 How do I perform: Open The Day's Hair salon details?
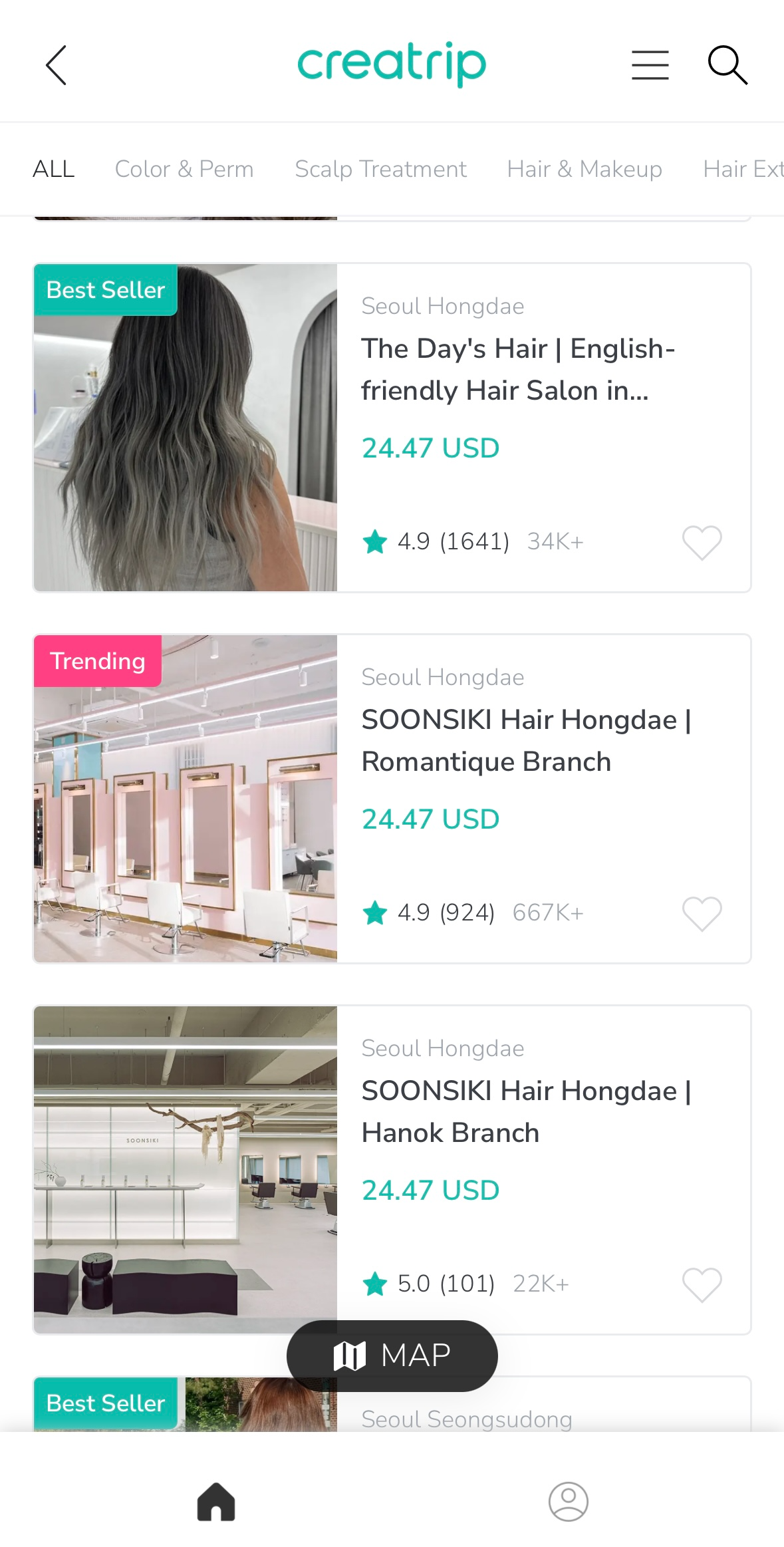[519, 368]
